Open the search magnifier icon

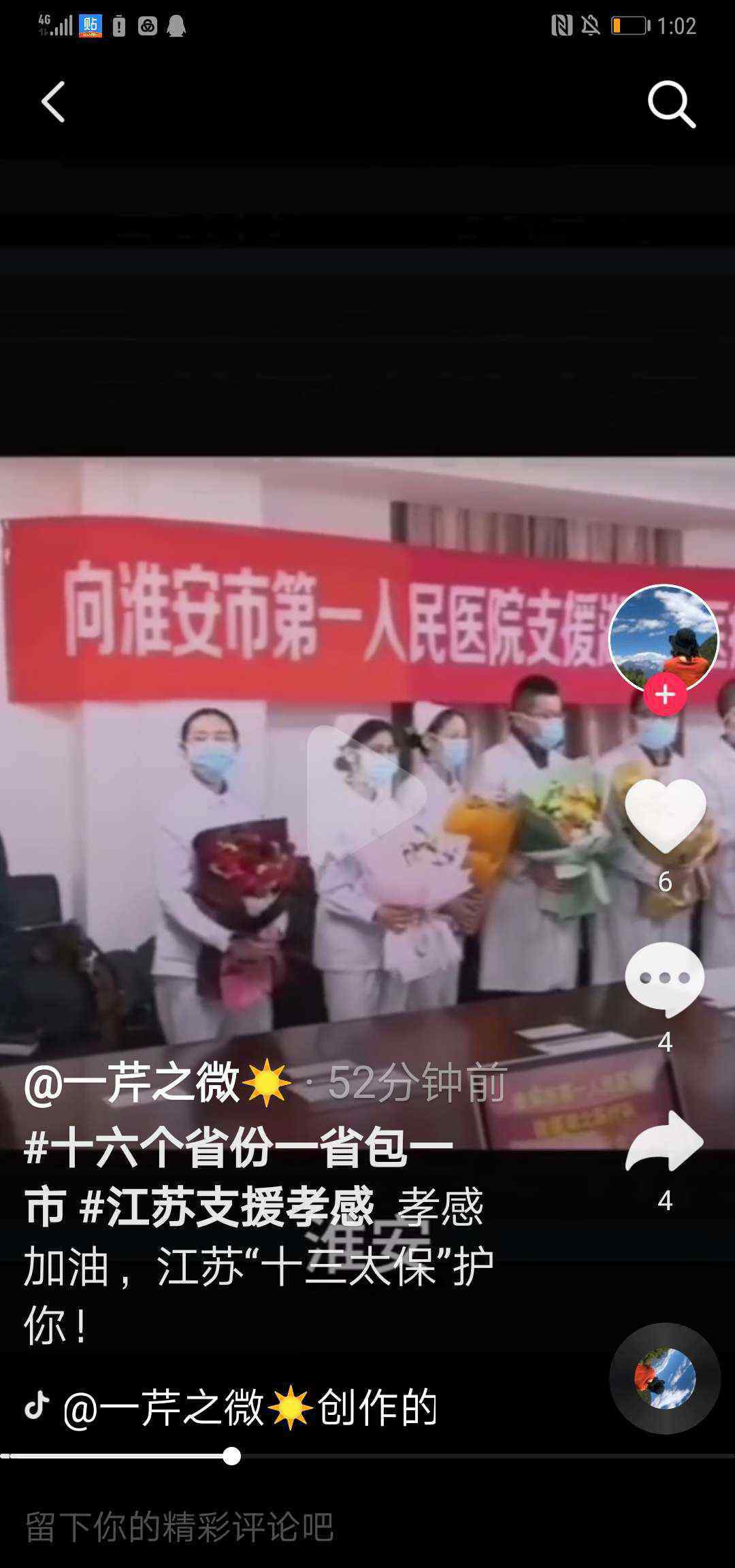point(671,104)
